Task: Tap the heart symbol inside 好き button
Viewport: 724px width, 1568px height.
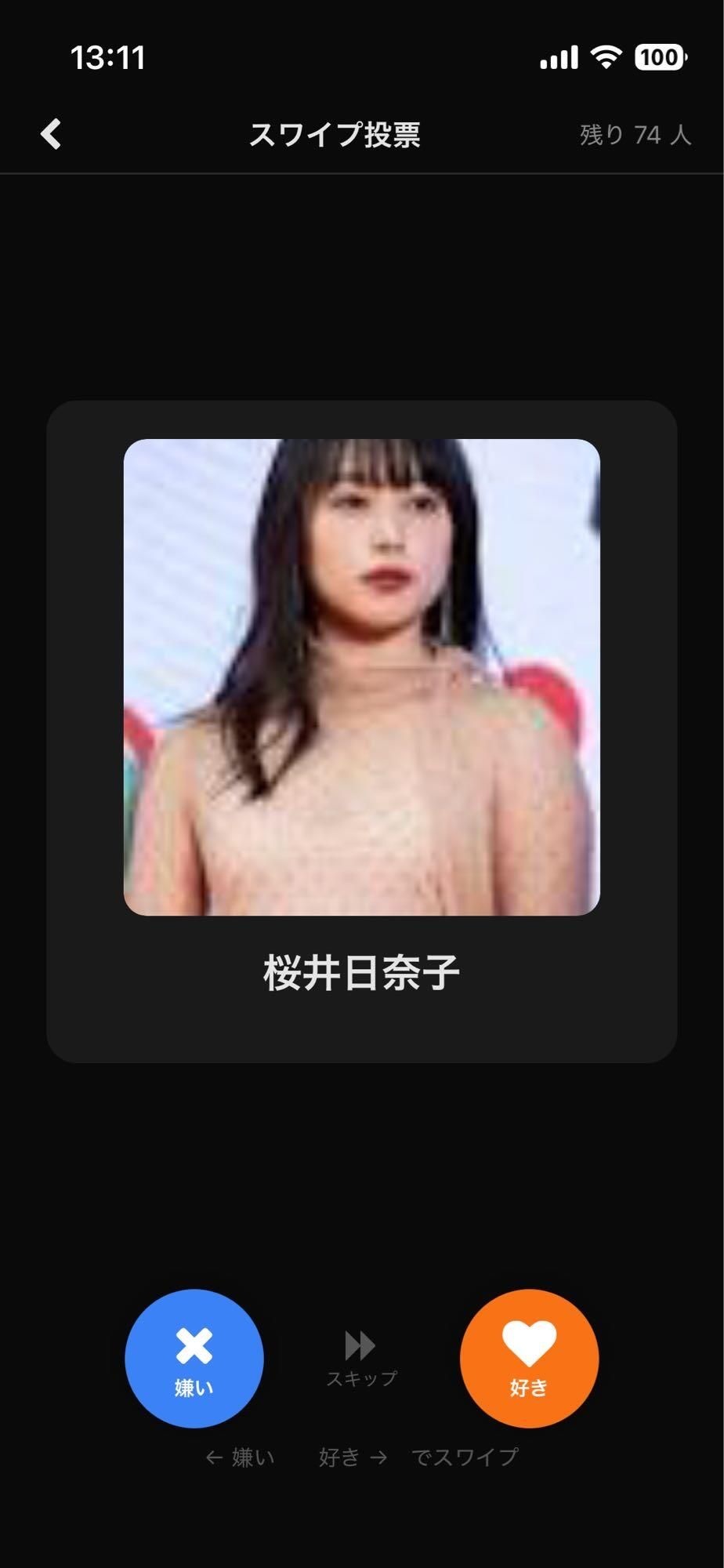Action: [529, 1342]
